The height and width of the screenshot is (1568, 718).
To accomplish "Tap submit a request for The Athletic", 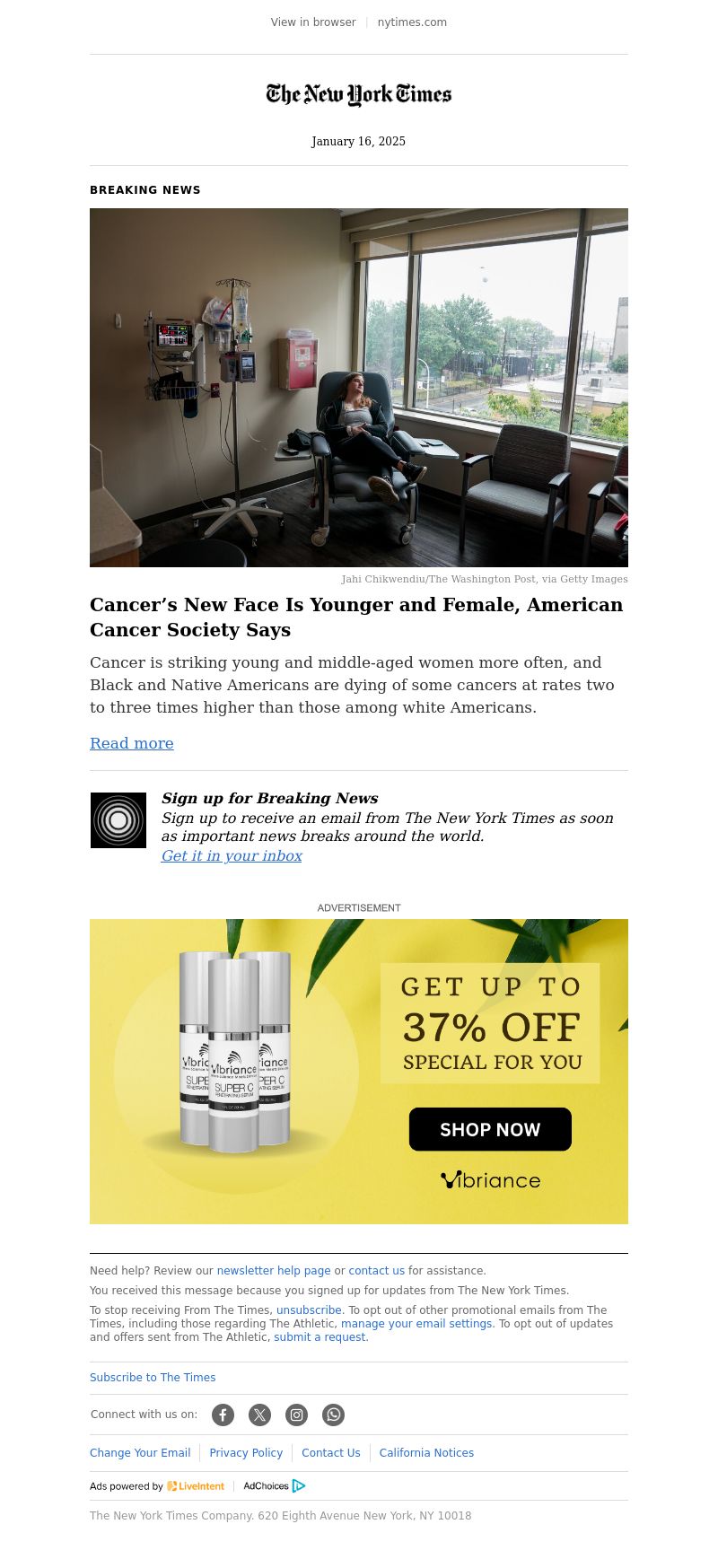I will pos(320,1337).
